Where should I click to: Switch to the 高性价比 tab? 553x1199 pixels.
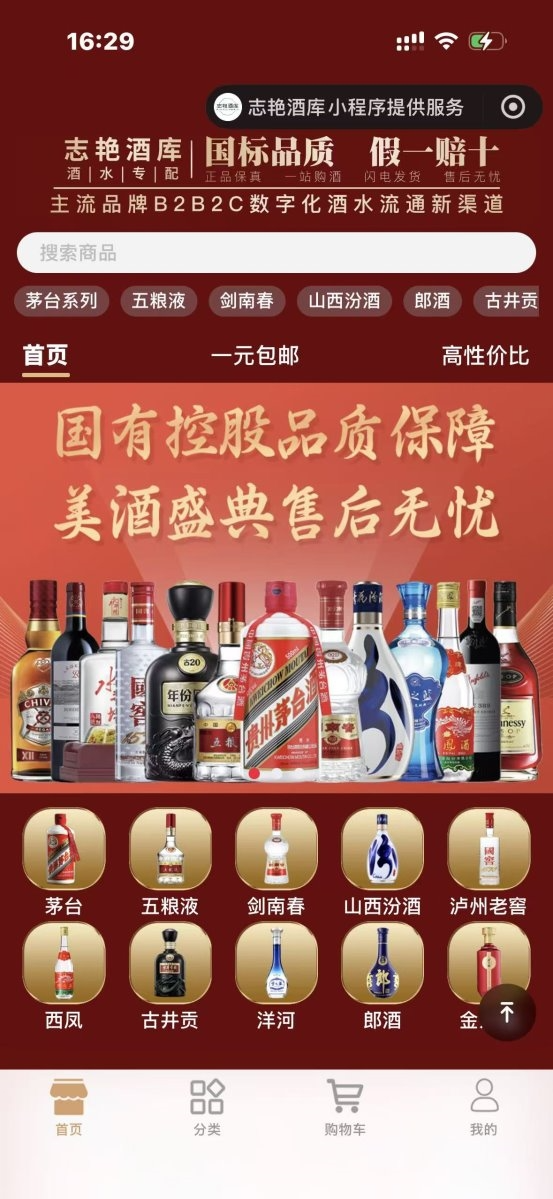click(x=485, y=356)
